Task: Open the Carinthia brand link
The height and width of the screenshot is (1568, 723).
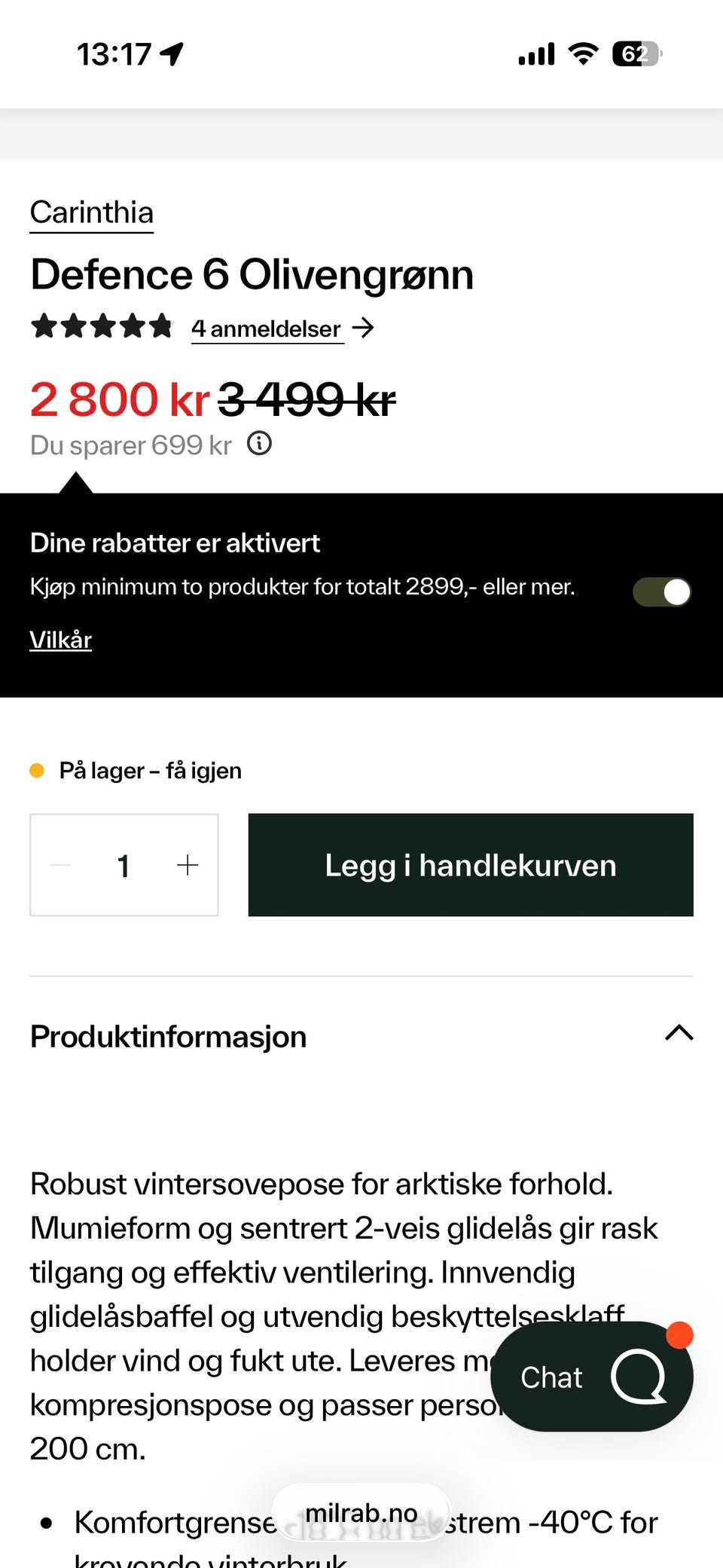Action: [x=91, y=213]
